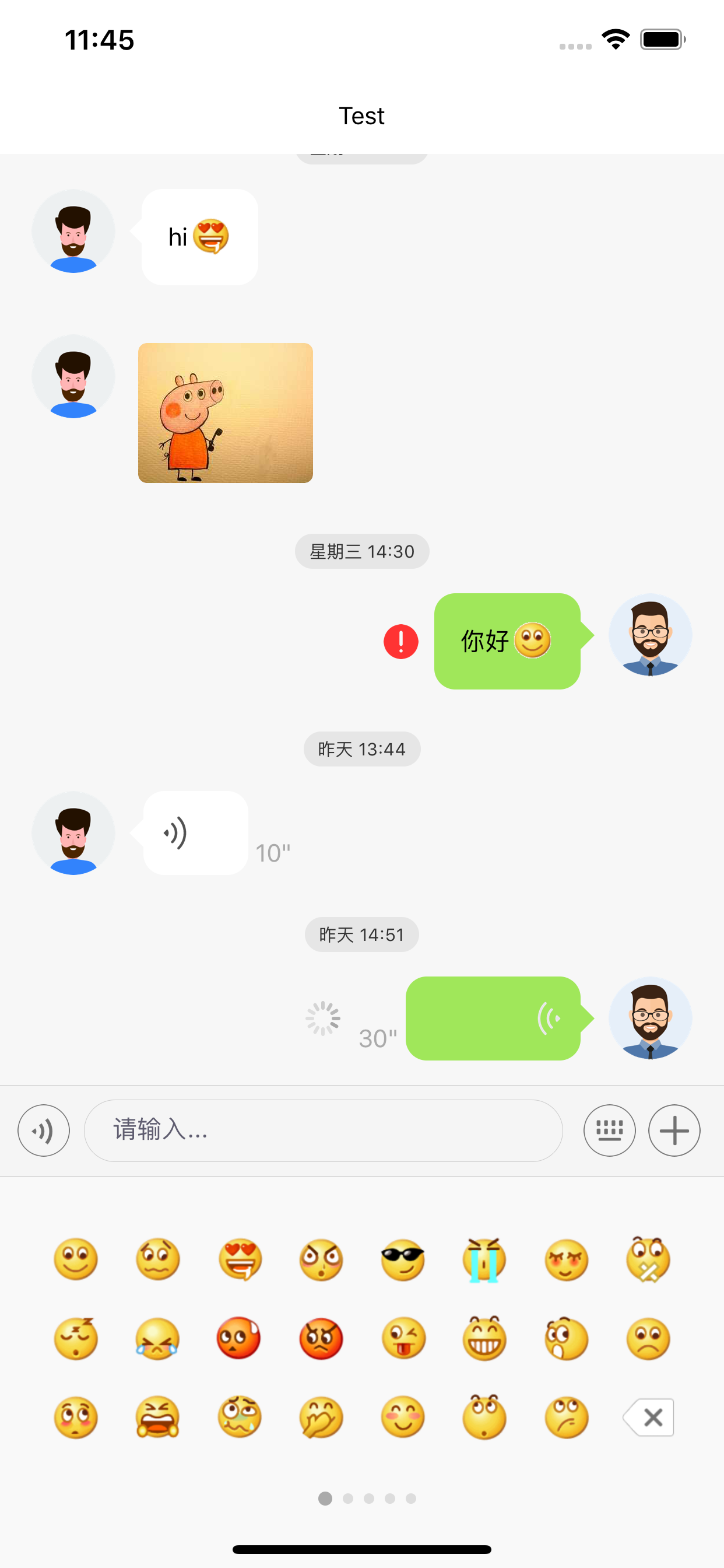The width and height of the screenshot is (724, 1568).
Task: Select the shushing silent emoji
Action: (x=648, y=1260)
